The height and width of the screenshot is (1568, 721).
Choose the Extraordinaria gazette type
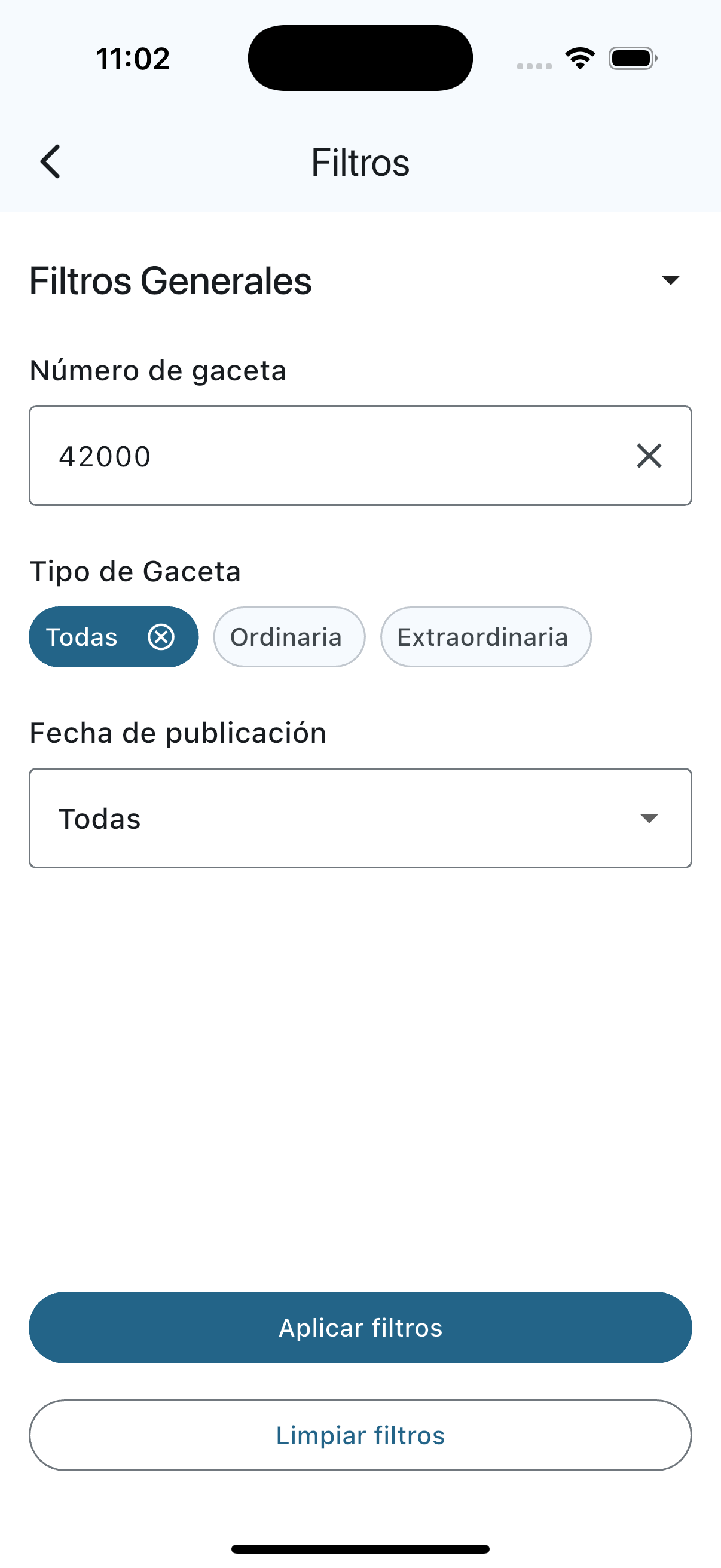click(x=485, y=637)
